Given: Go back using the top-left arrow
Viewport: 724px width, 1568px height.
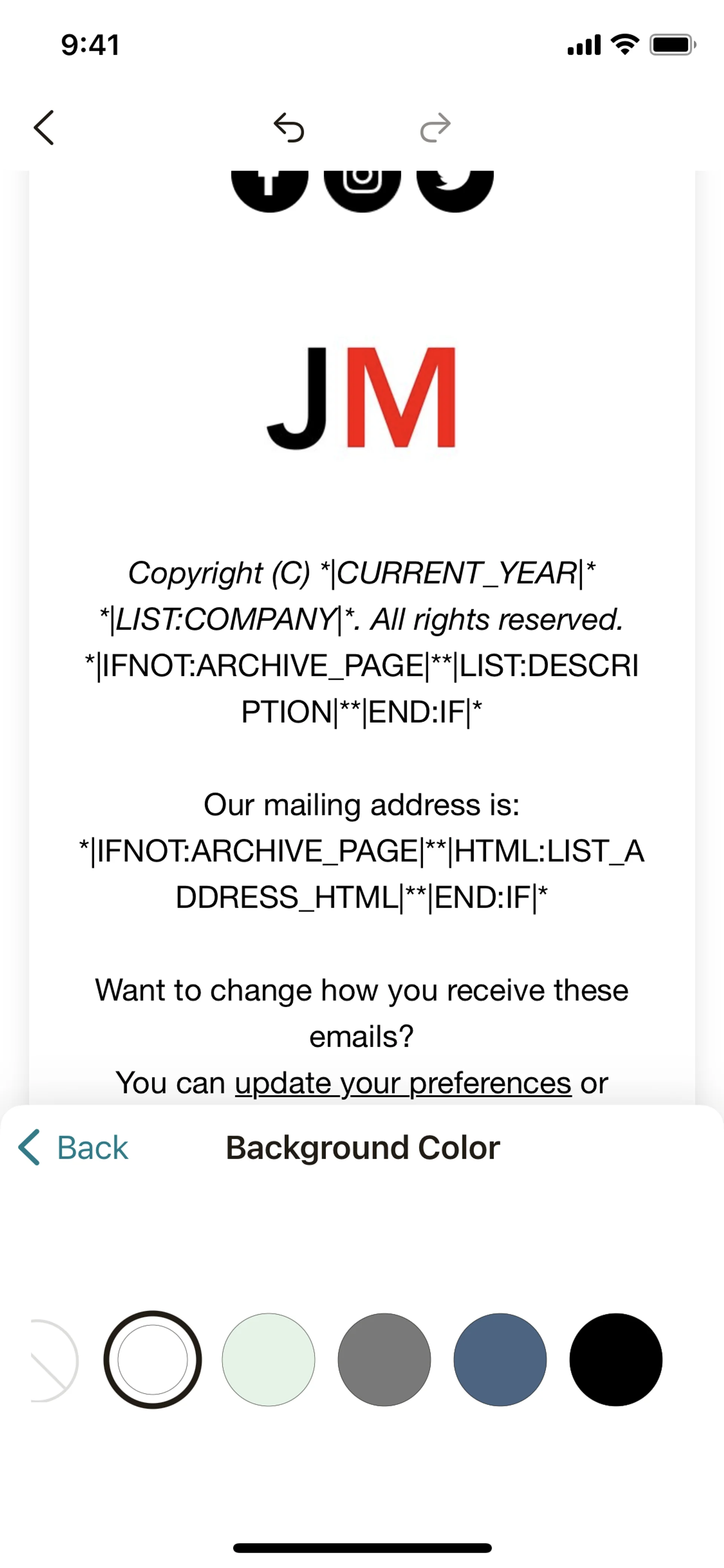Looking at the screenshot, I should point(44,128).
